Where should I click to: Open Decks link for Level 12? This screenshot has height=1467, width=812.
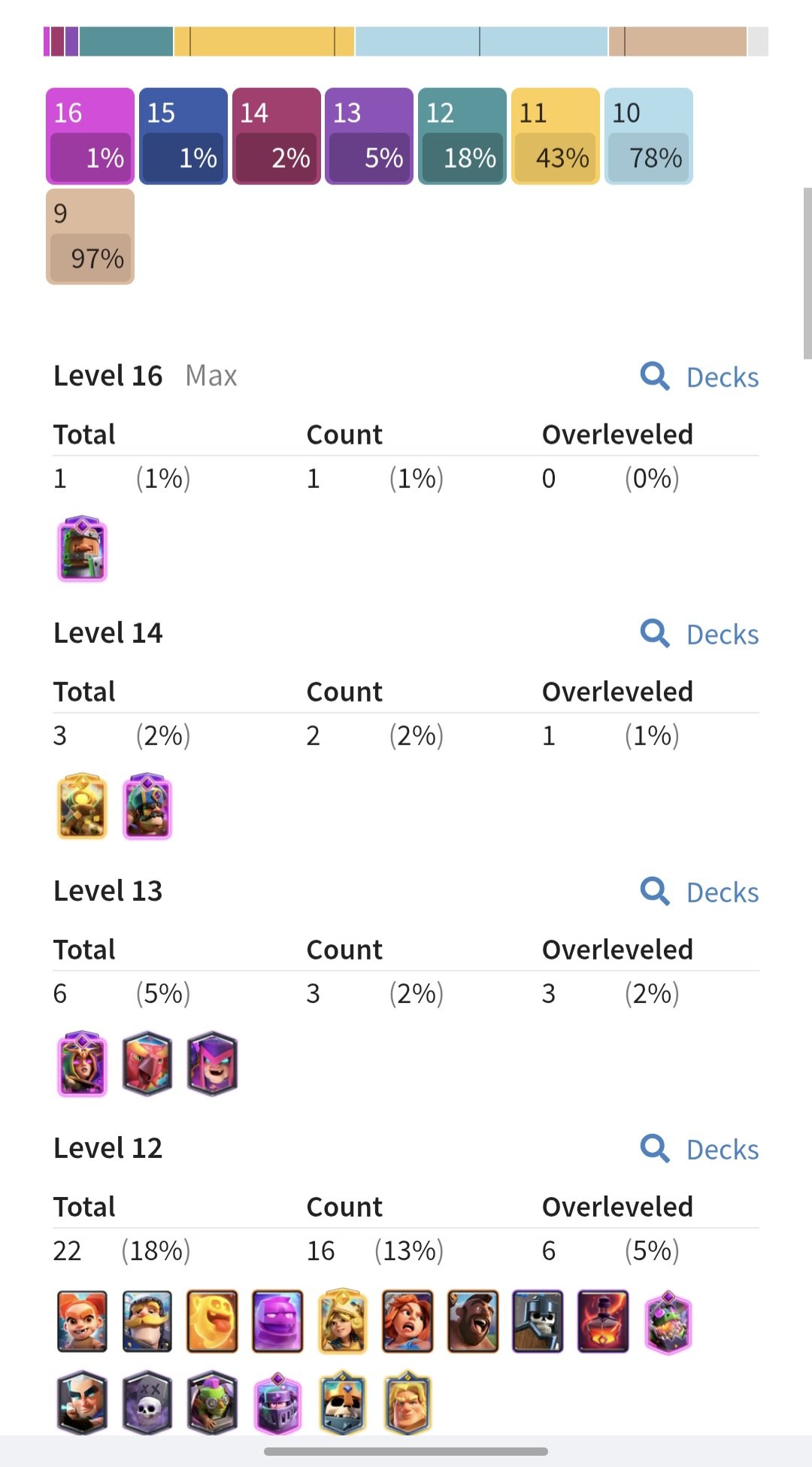699,1149
